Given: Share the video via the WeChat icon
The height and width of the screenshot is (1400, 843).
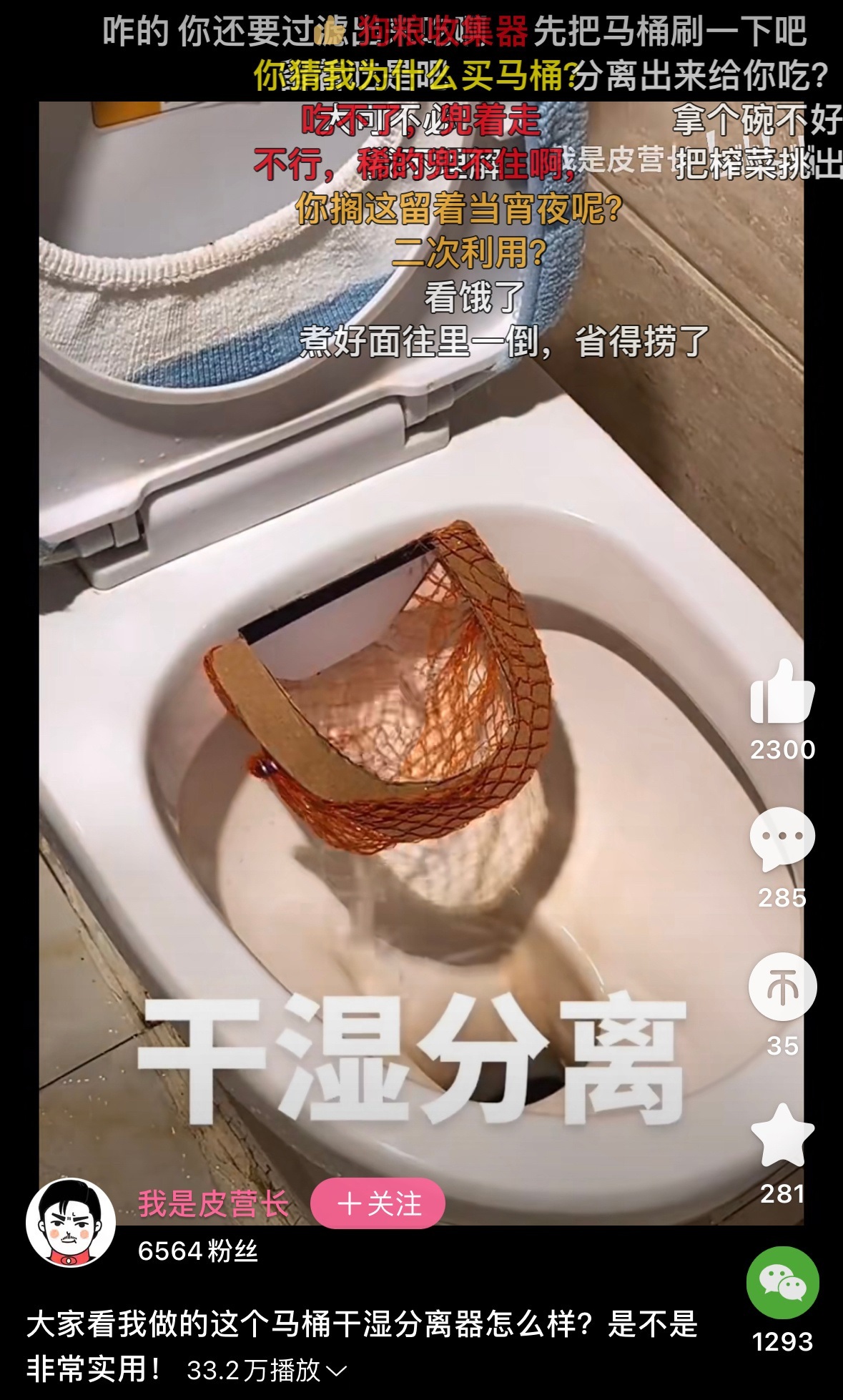Looking at the screenshot, I should coord(782,1282).
